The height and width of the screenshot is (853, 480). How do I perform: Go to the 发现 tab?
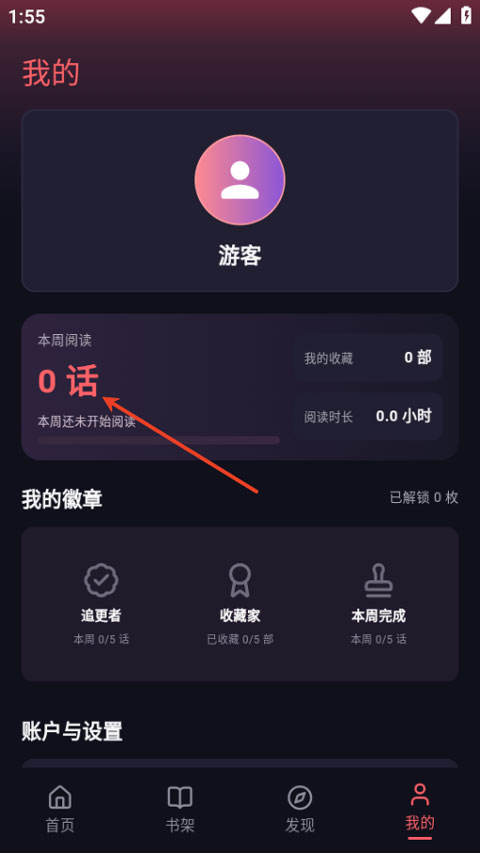(x=300, y=809)
